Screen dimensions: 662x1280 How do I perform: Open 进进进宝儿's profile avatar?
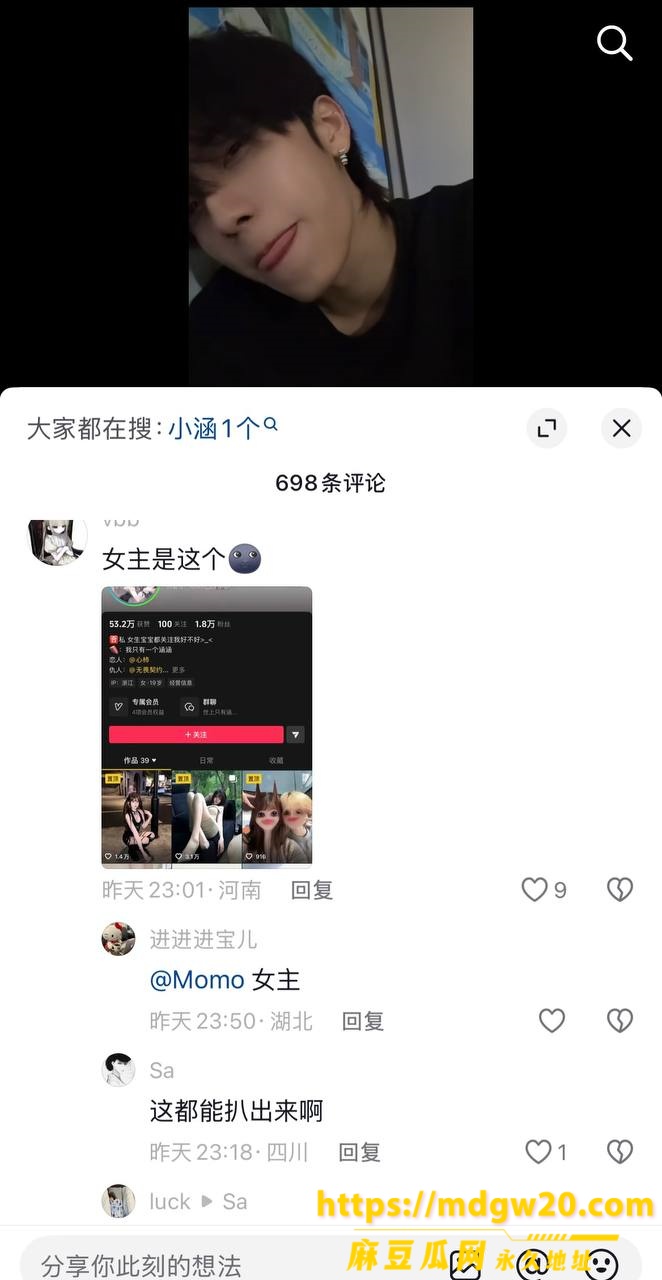click(x=119, y=939)
